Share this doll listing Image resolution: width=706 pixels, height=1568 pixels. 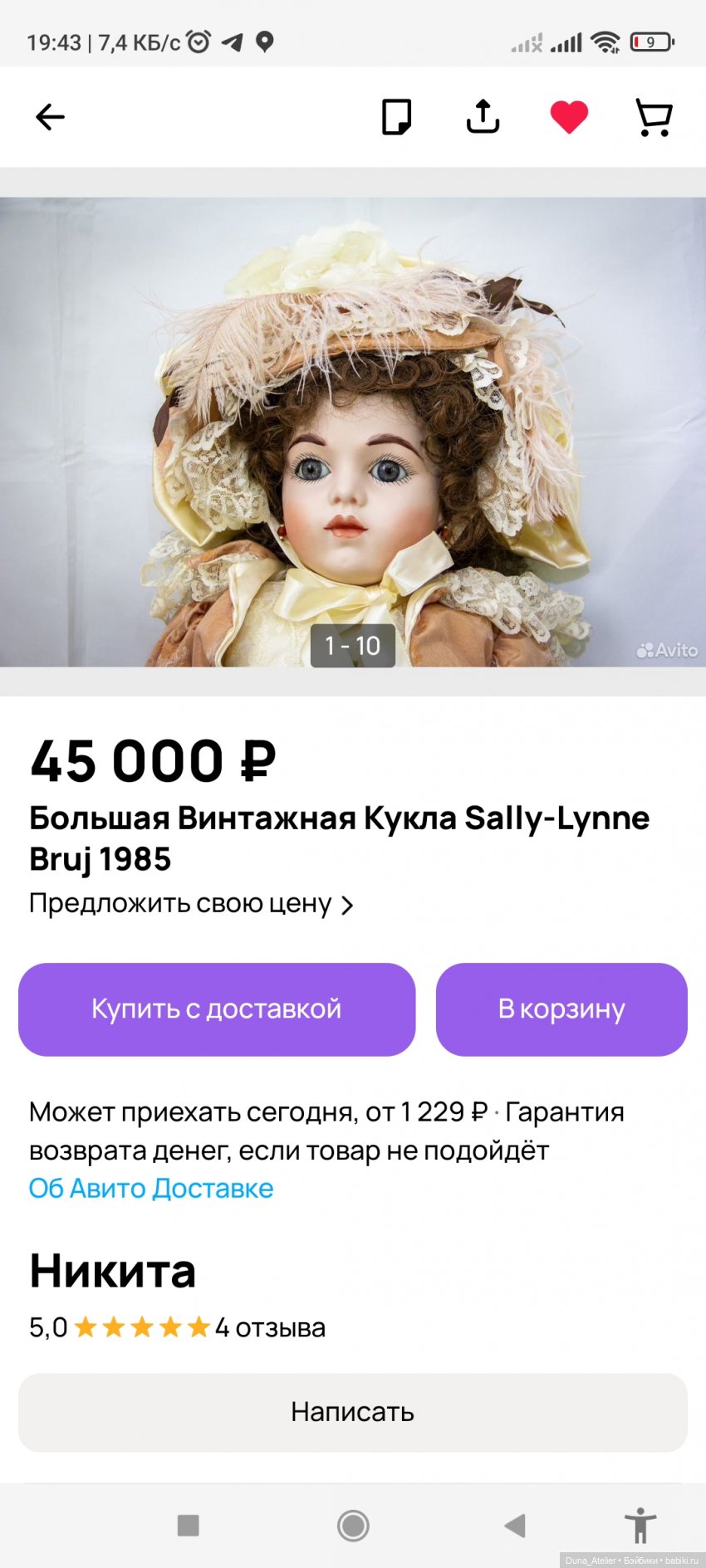pyautogui.click(x=483, y=117)
